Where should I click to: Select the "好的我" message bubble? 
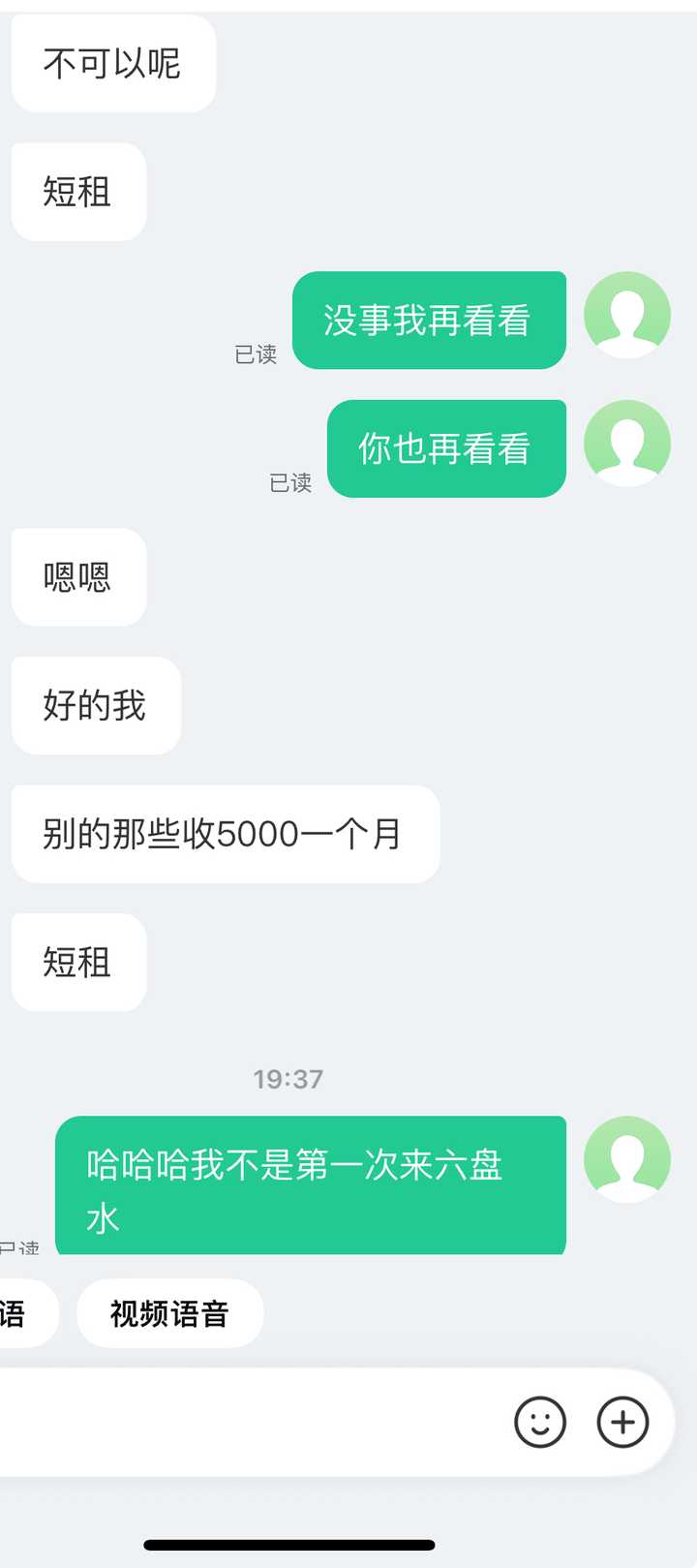tap(96, 705)
